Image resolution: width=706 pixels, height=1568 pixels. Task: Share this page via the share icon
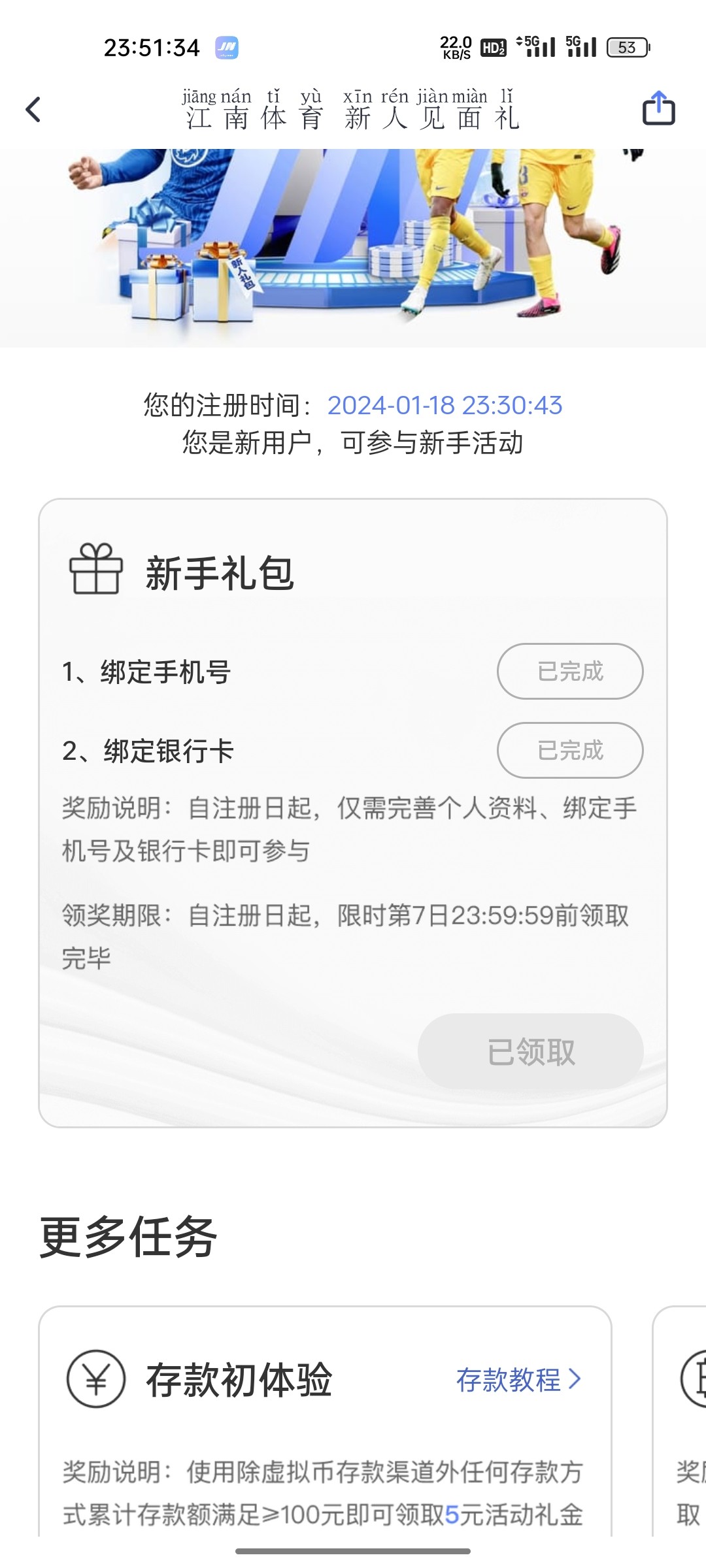(658, 108)
